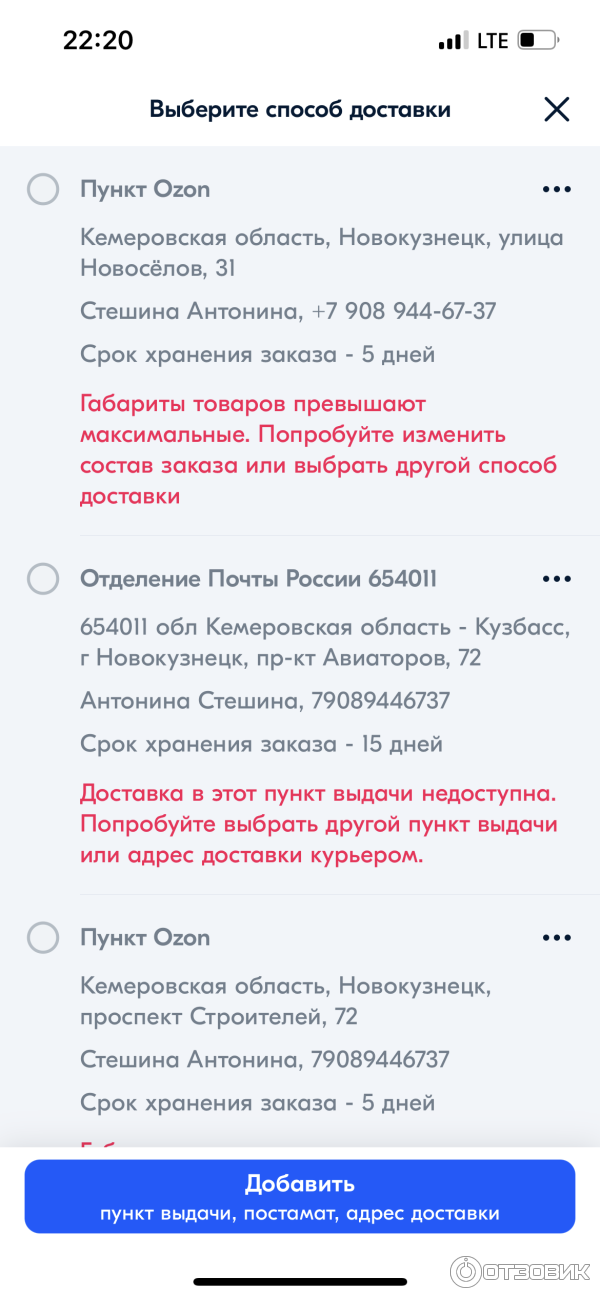600x1298 pixels.
Task: Close the delivery method selection screen
Action: 556,109
